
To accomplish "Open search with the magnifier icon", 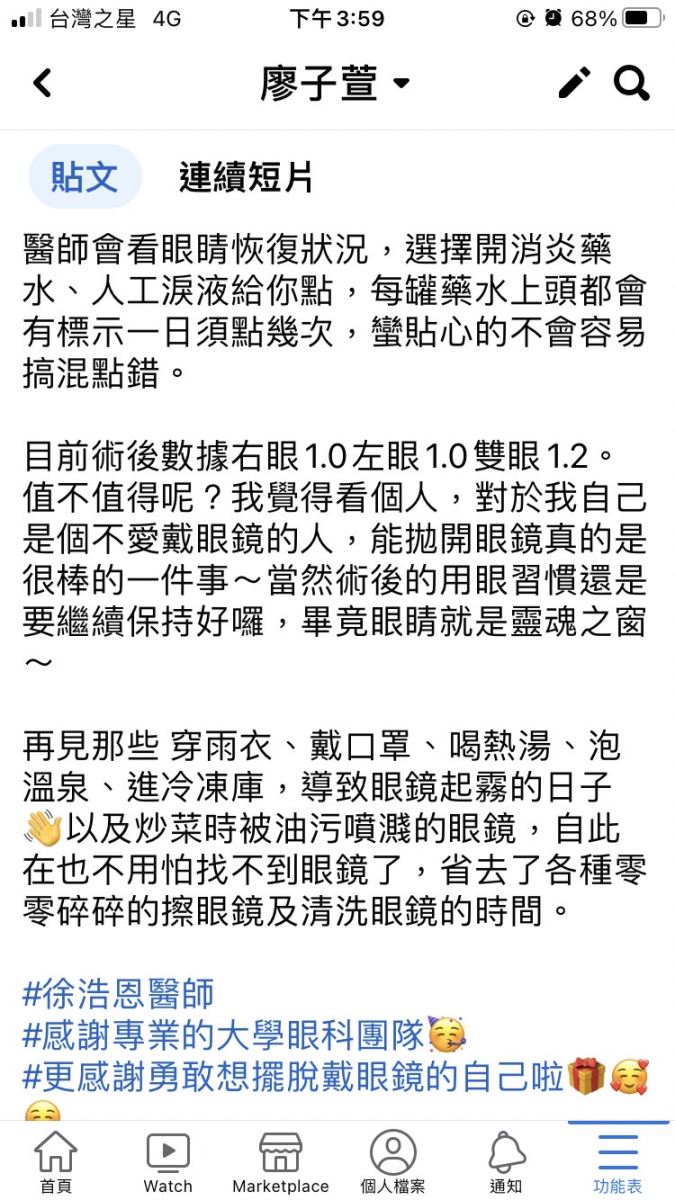I will click(x=632, y=83).
